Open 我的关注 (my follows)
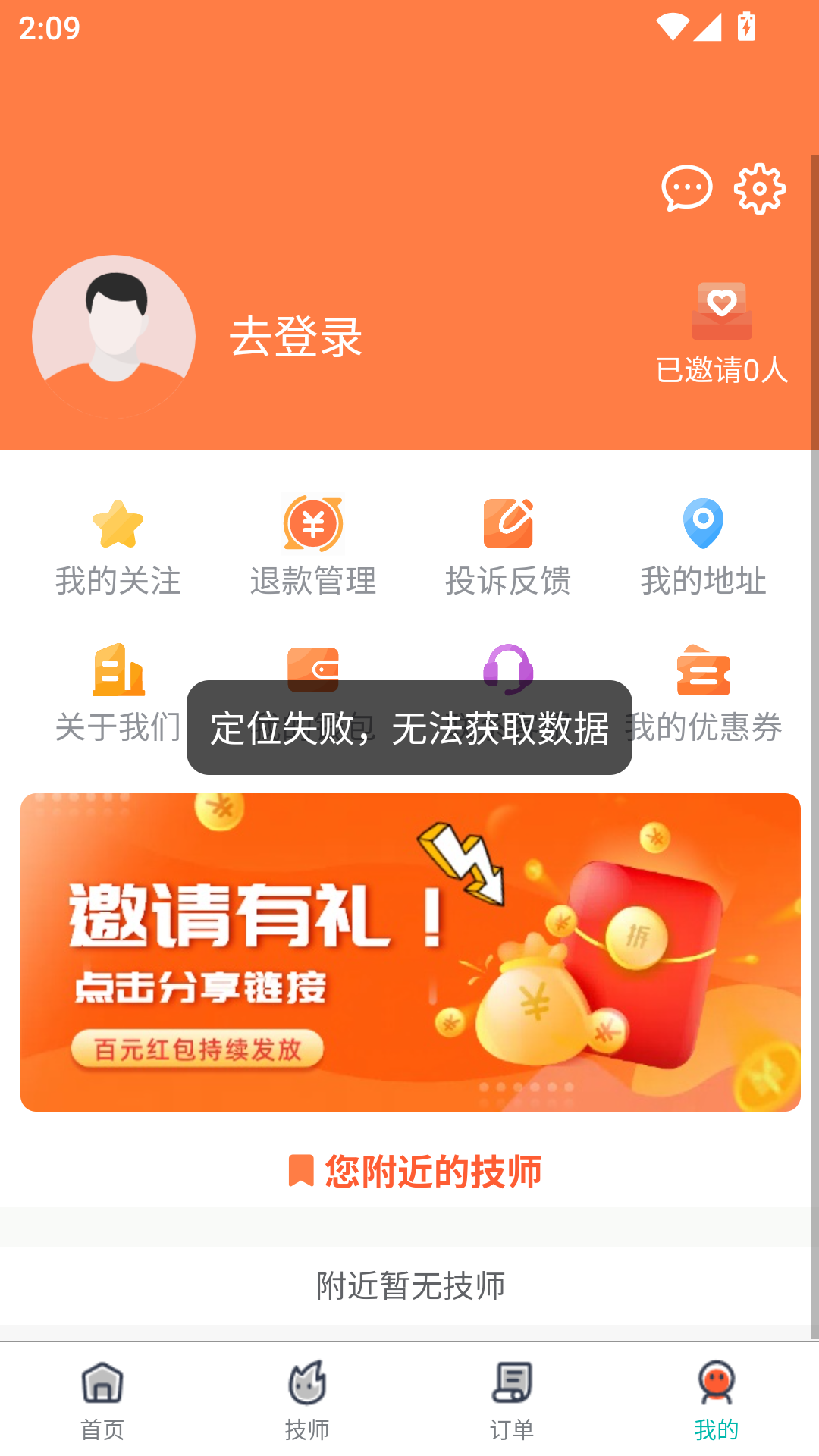 click(x=118, y=544)
